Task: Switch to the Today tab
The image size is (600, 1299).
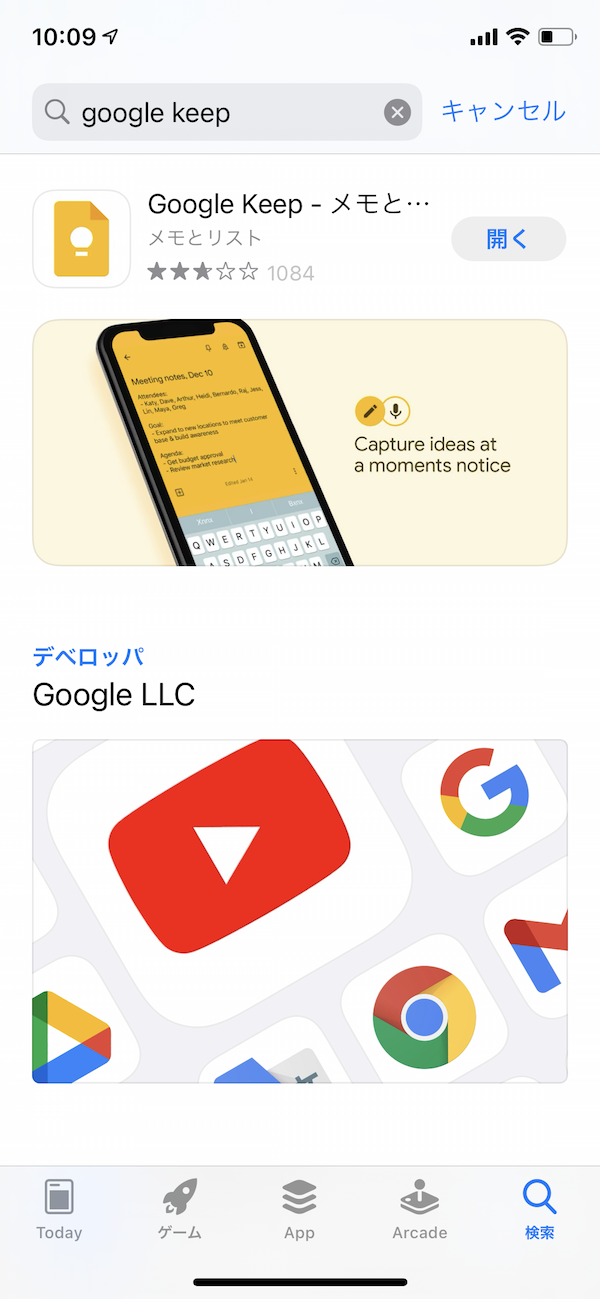Action: pos(59,1210)
